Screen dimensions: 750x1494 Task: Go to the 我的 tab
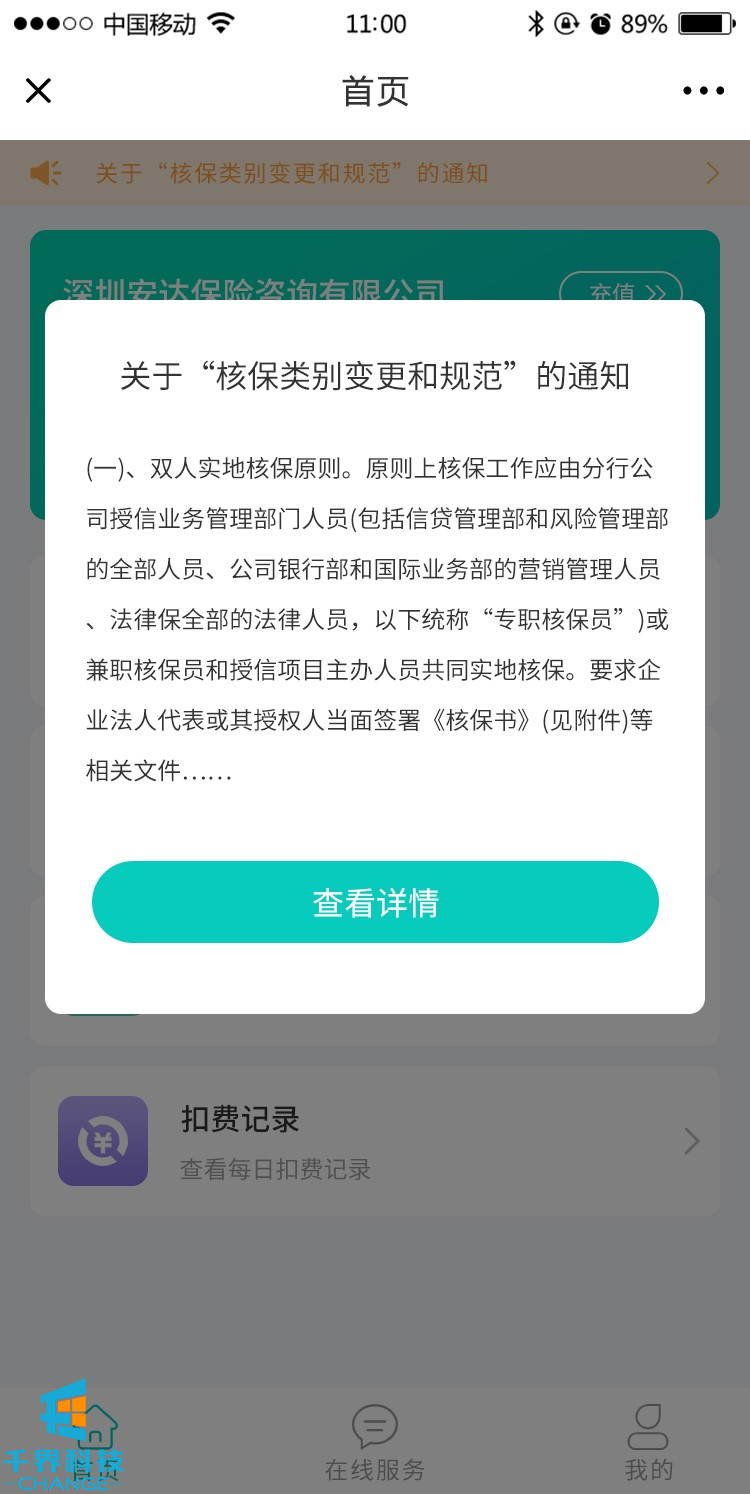pyautogui.click(x=648, y=1442)
